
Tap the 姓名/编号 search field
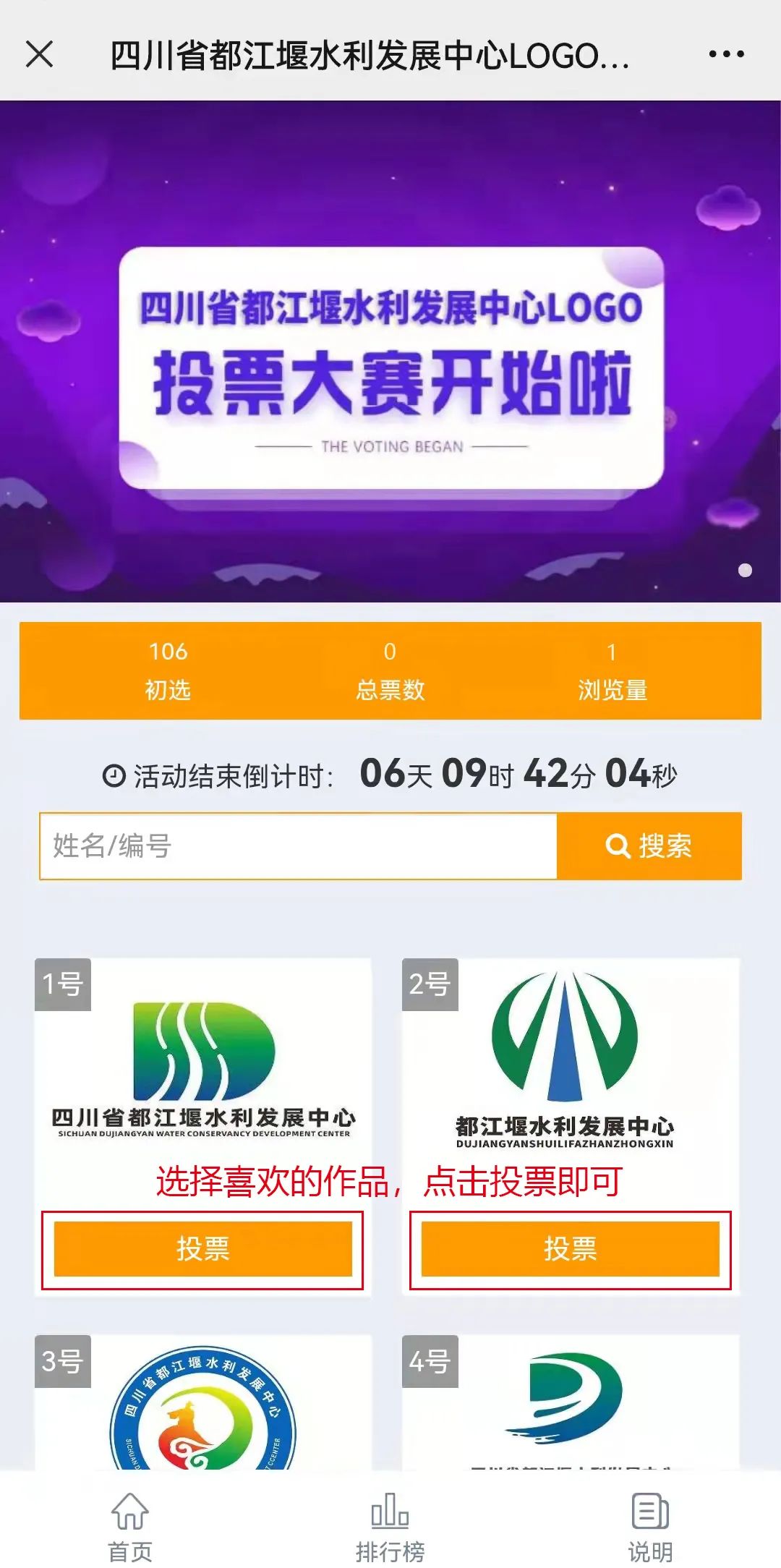(x=298, y=845)
